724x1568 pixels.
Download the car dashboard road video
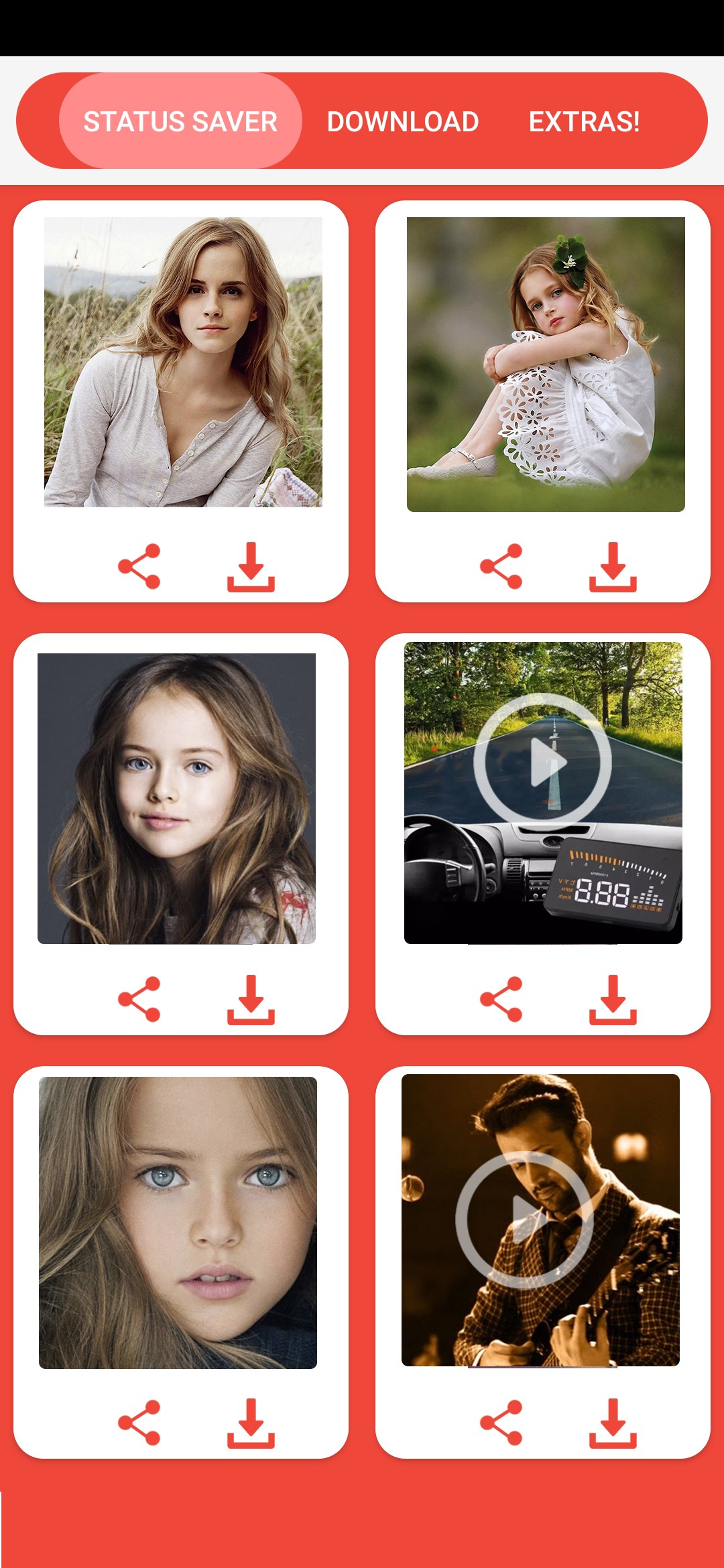pos(613,1000)
